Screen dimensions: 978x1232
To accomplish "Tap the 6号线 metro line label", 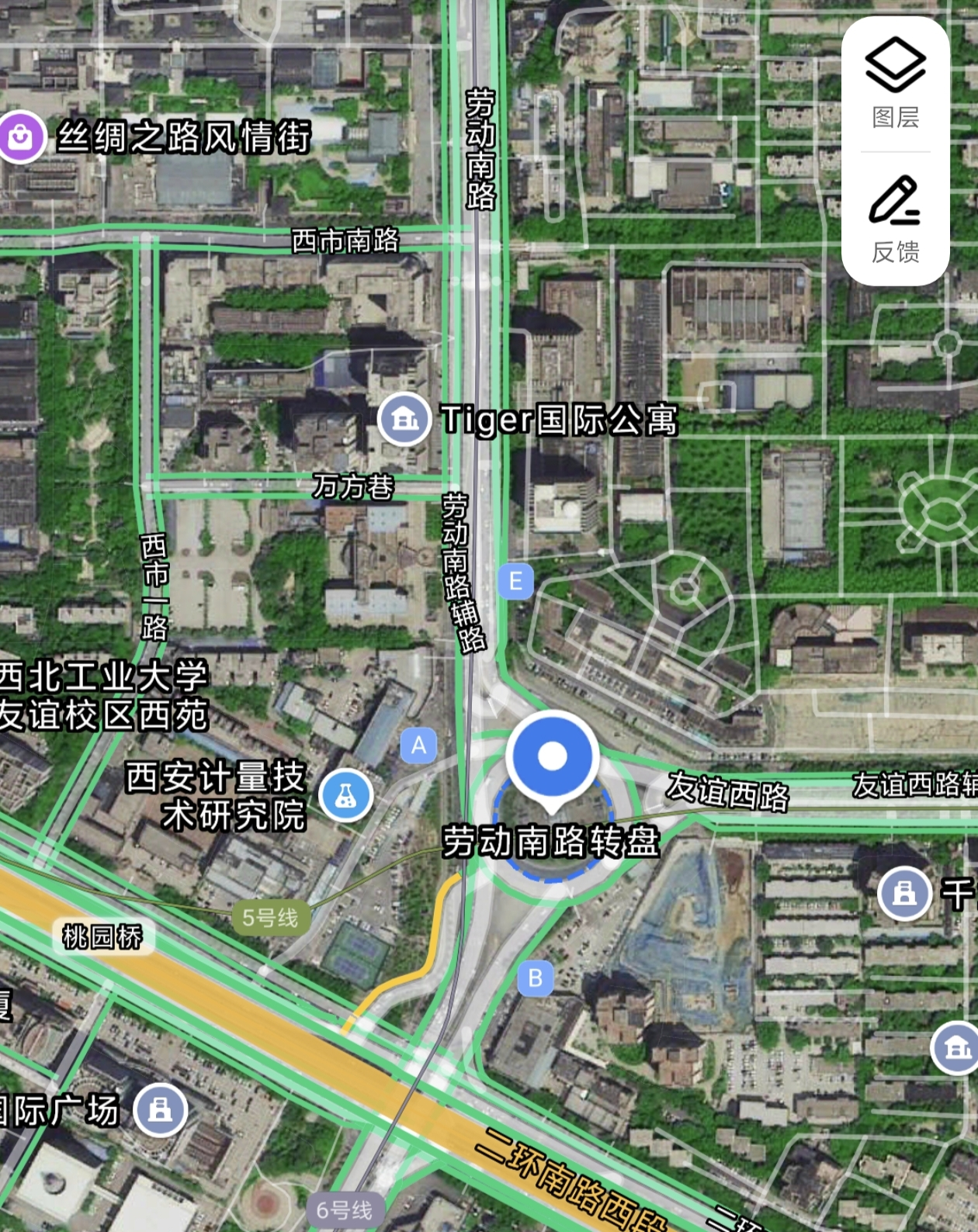I will pos(345,1210).
